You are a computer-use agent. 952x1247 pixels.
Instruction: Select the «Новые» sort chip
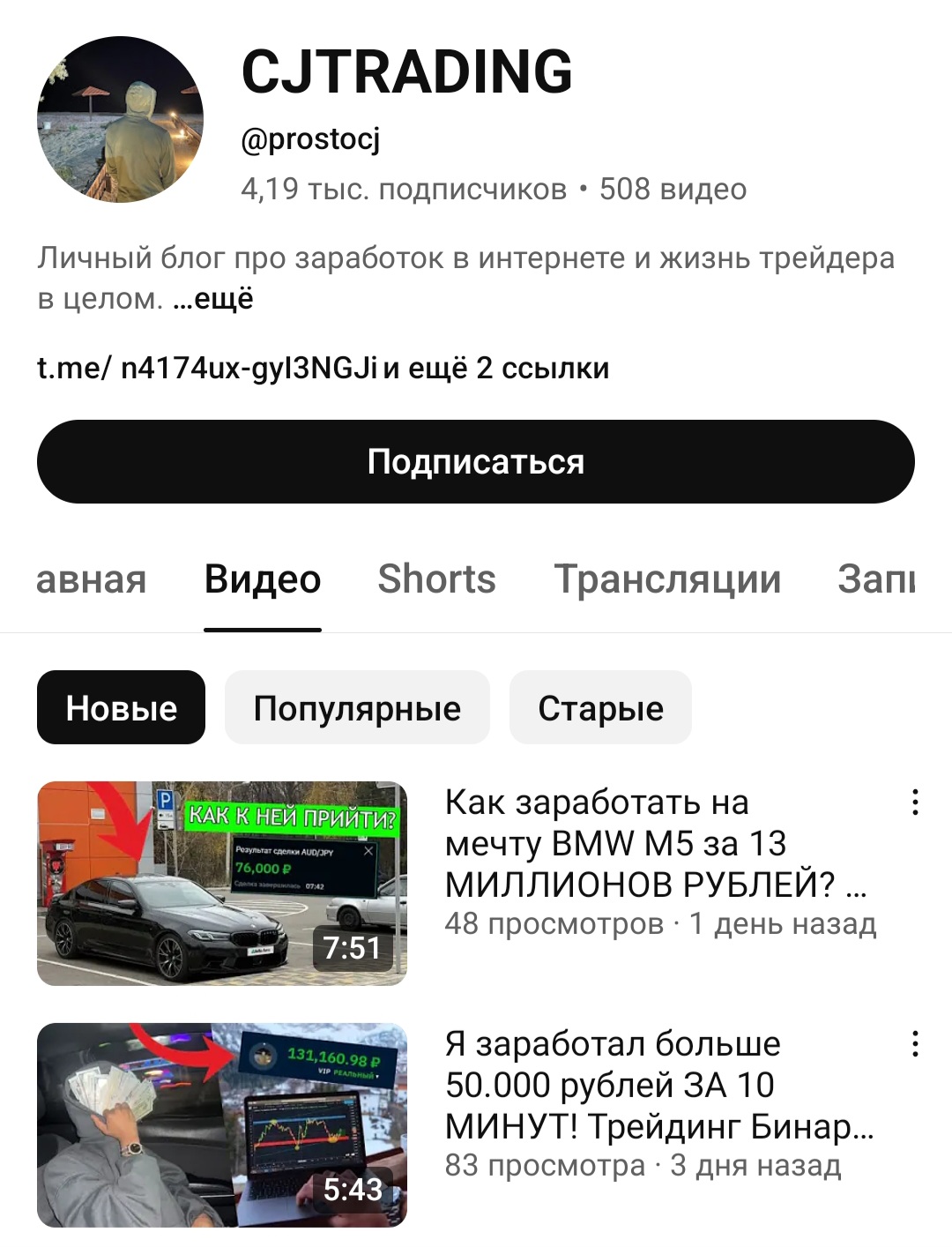click(x=121, y=708)
